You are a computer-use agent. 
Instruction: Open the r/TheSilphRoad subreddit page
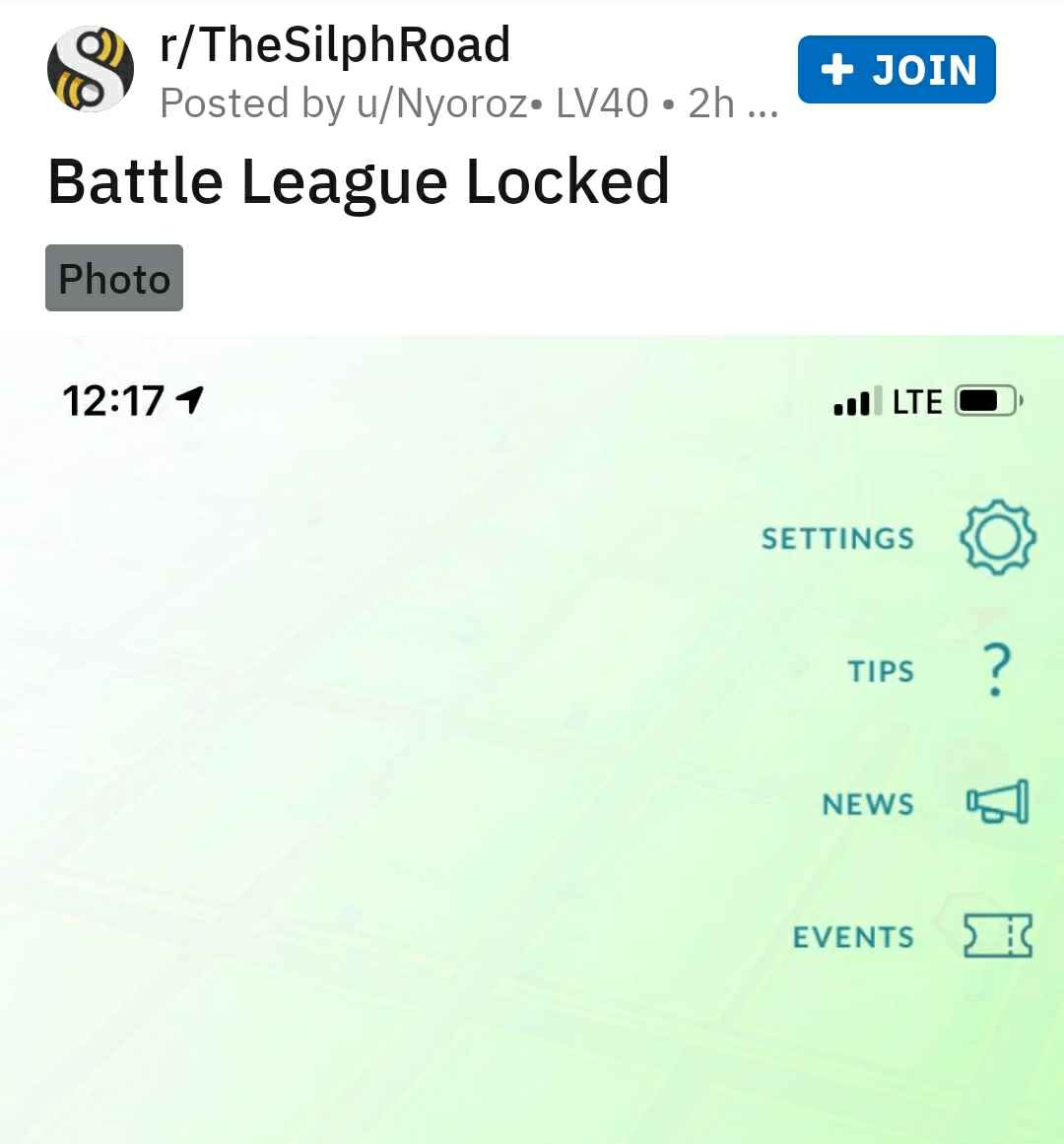coord(335,45)
